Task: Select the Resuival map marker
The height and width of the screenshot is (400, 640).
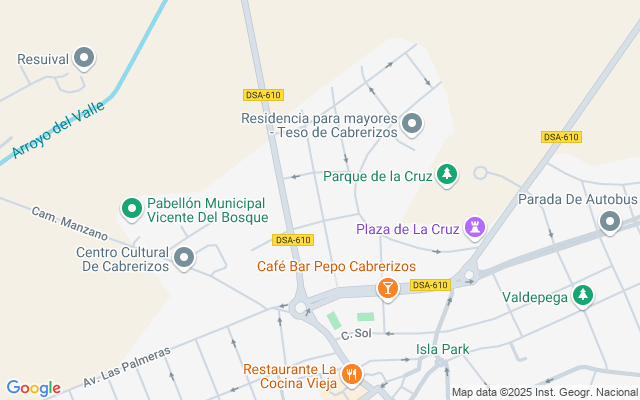Action: [x=85, y=59]
